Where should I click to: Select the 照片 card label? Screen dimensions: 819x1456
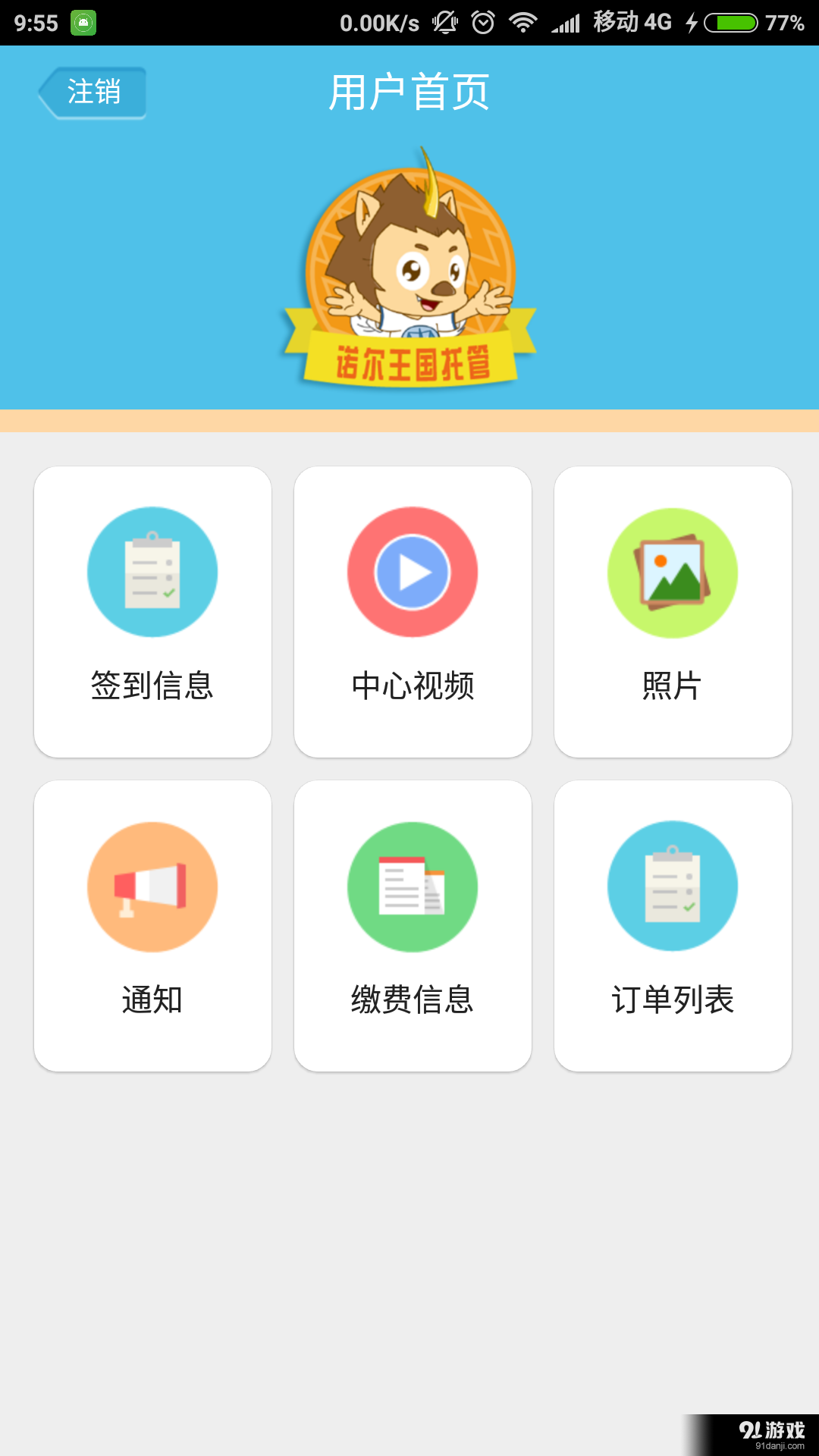coord(673,686)
